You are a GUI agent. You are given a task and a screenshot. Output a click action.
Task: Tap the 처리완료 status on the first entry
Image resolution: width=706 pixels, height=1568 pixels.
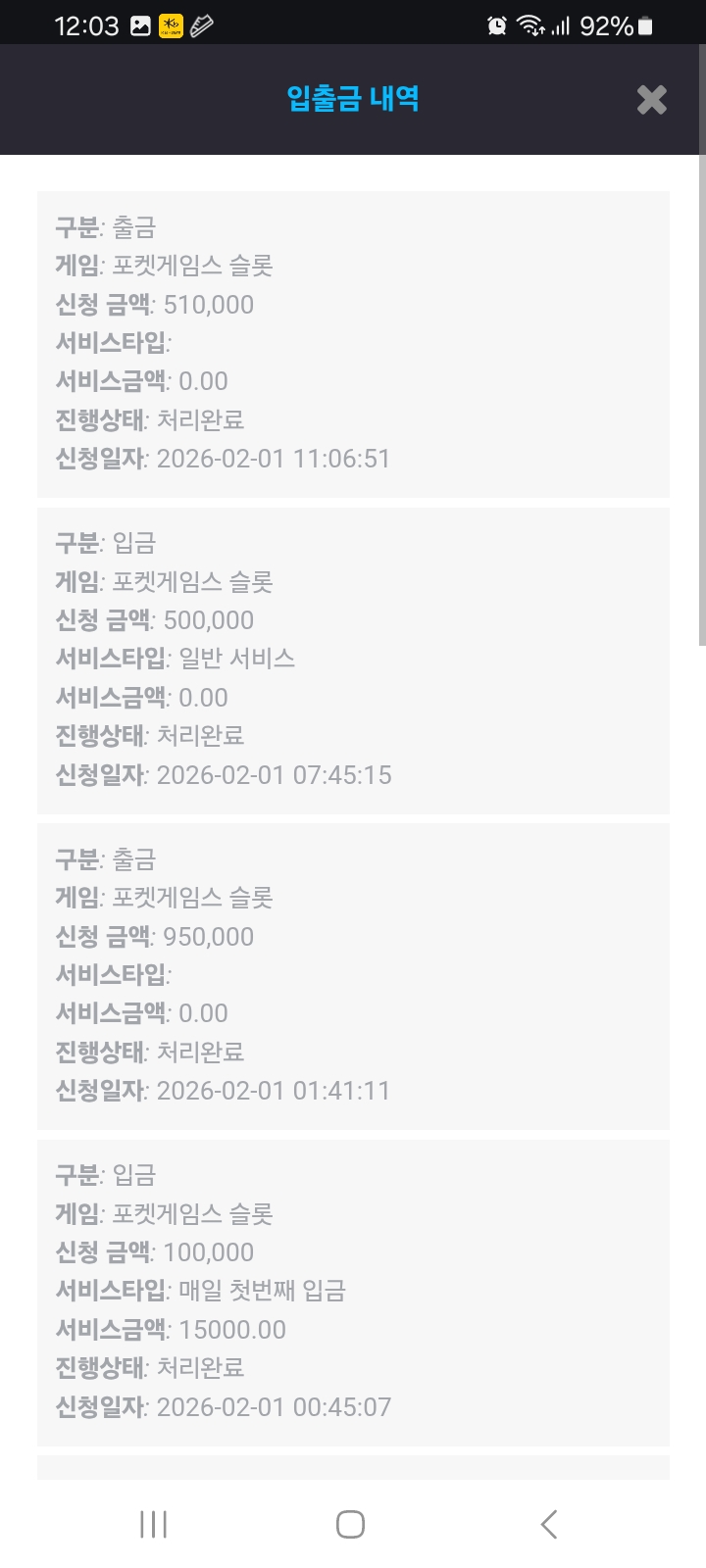(200, 419)
